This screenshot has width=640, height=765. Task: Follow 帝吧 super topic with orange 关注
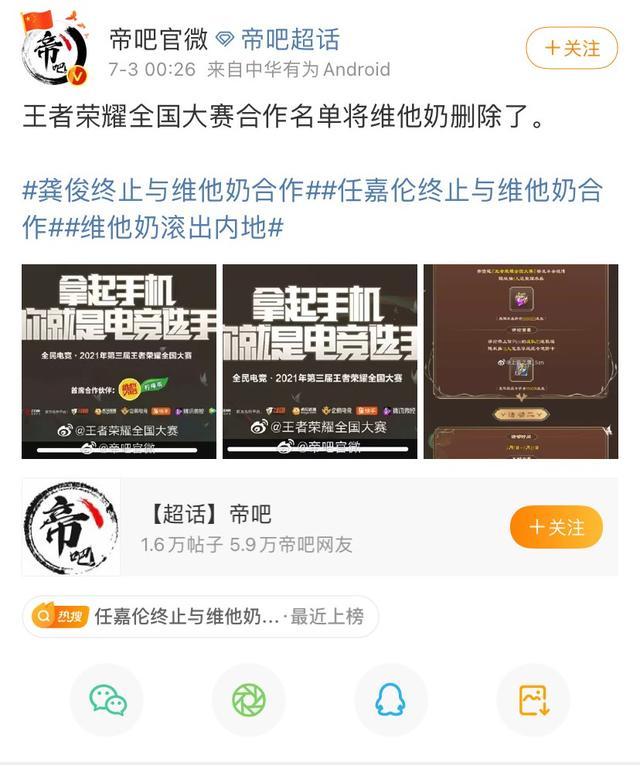tap(556, 527)
